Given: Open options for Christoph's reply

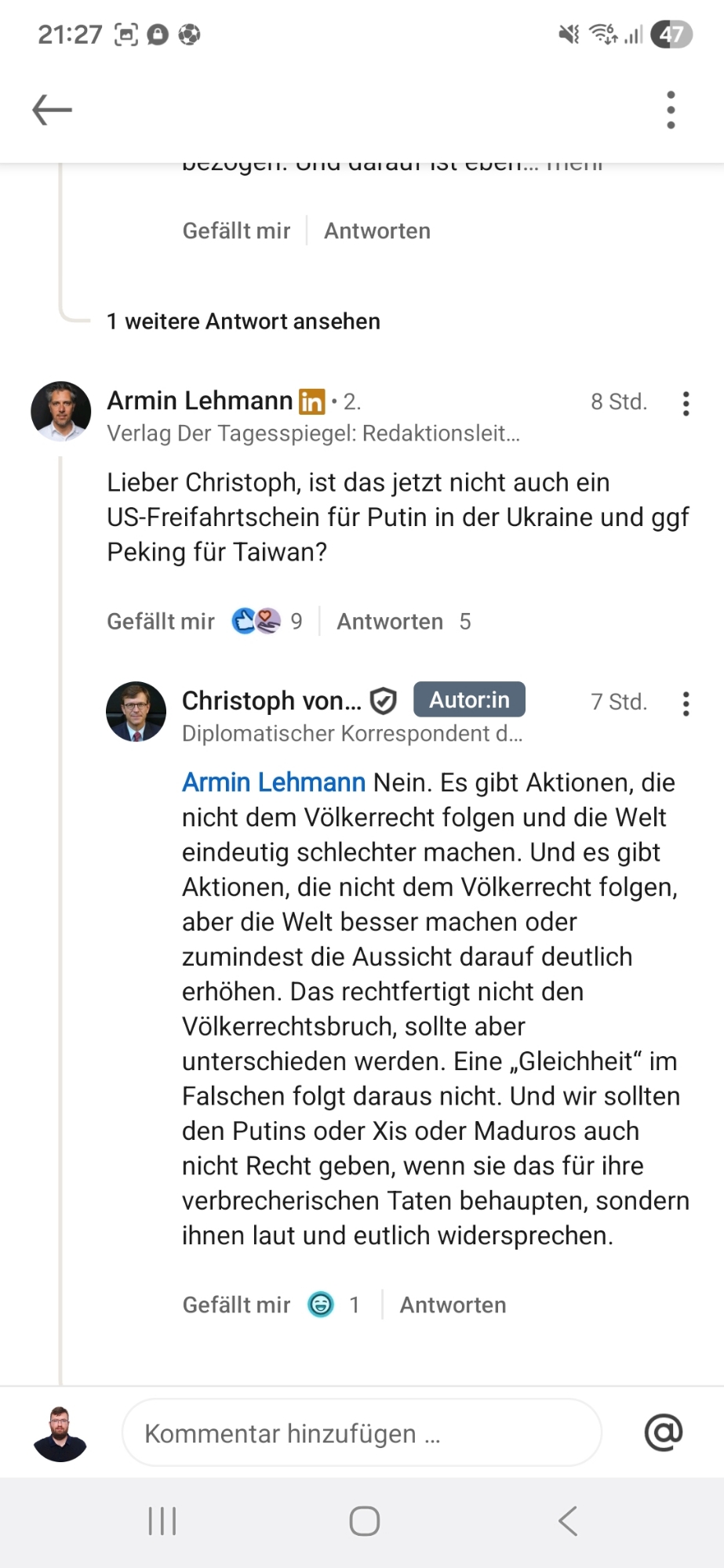Looking at the screenshot, I should click(x=686, y=703).
